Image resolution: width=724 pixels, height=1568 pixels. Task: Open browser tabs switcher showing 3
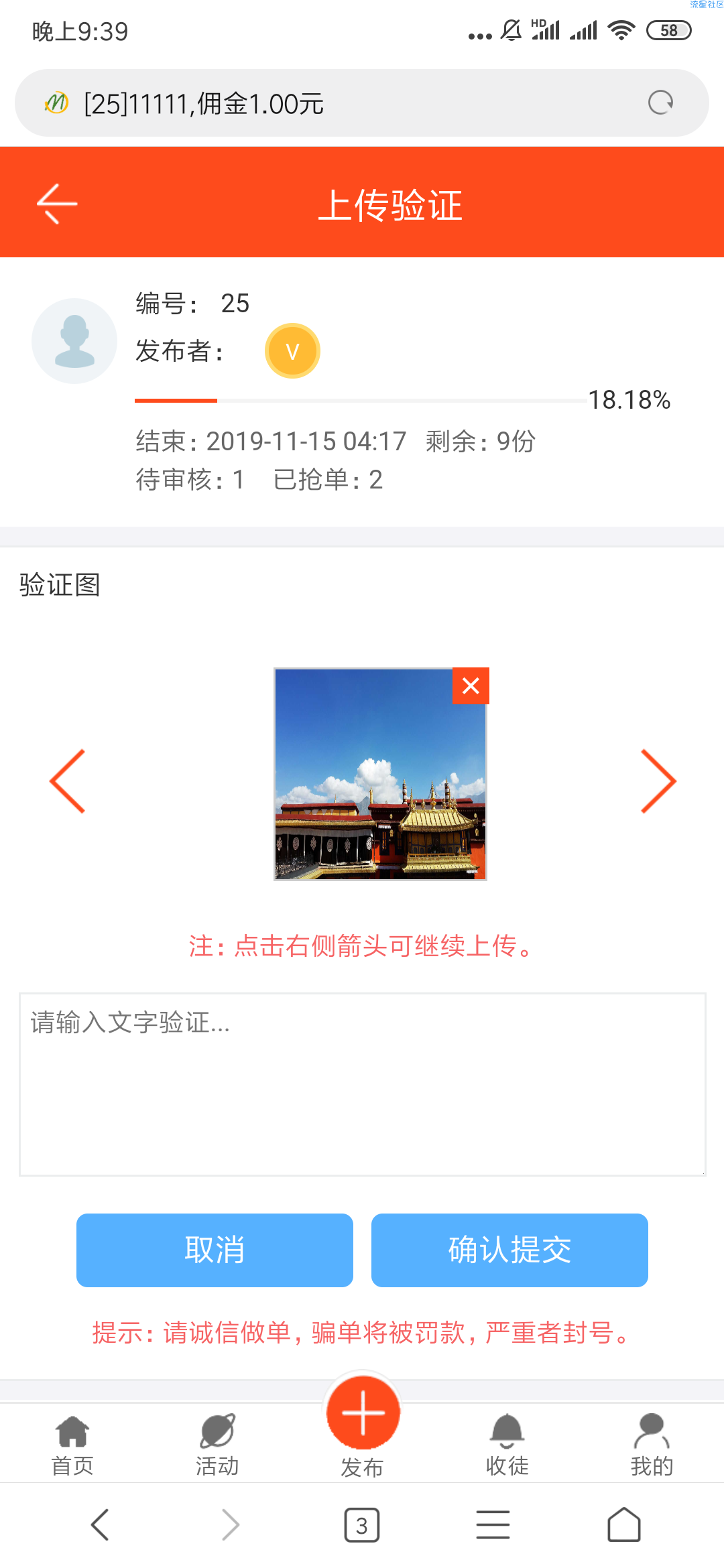point(362,1526)
